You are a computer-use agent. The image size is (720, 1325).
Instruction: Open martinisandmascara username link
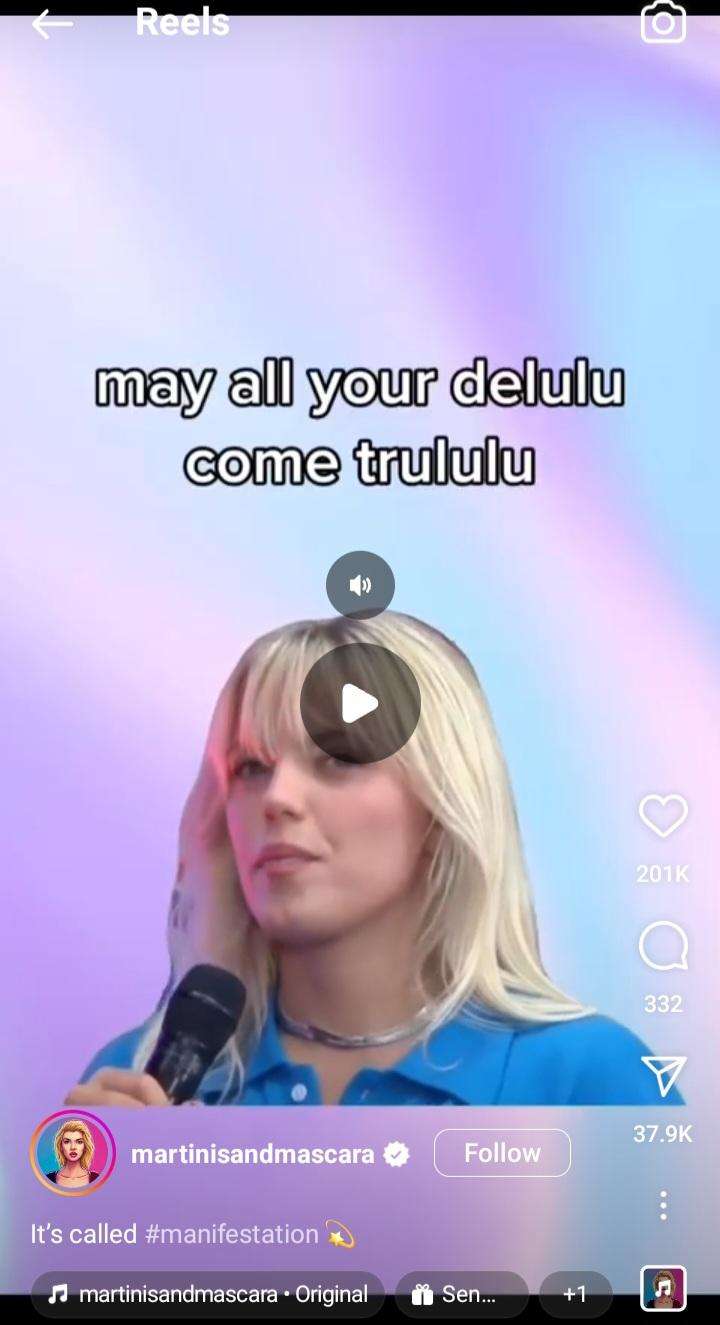[253, 1154]
